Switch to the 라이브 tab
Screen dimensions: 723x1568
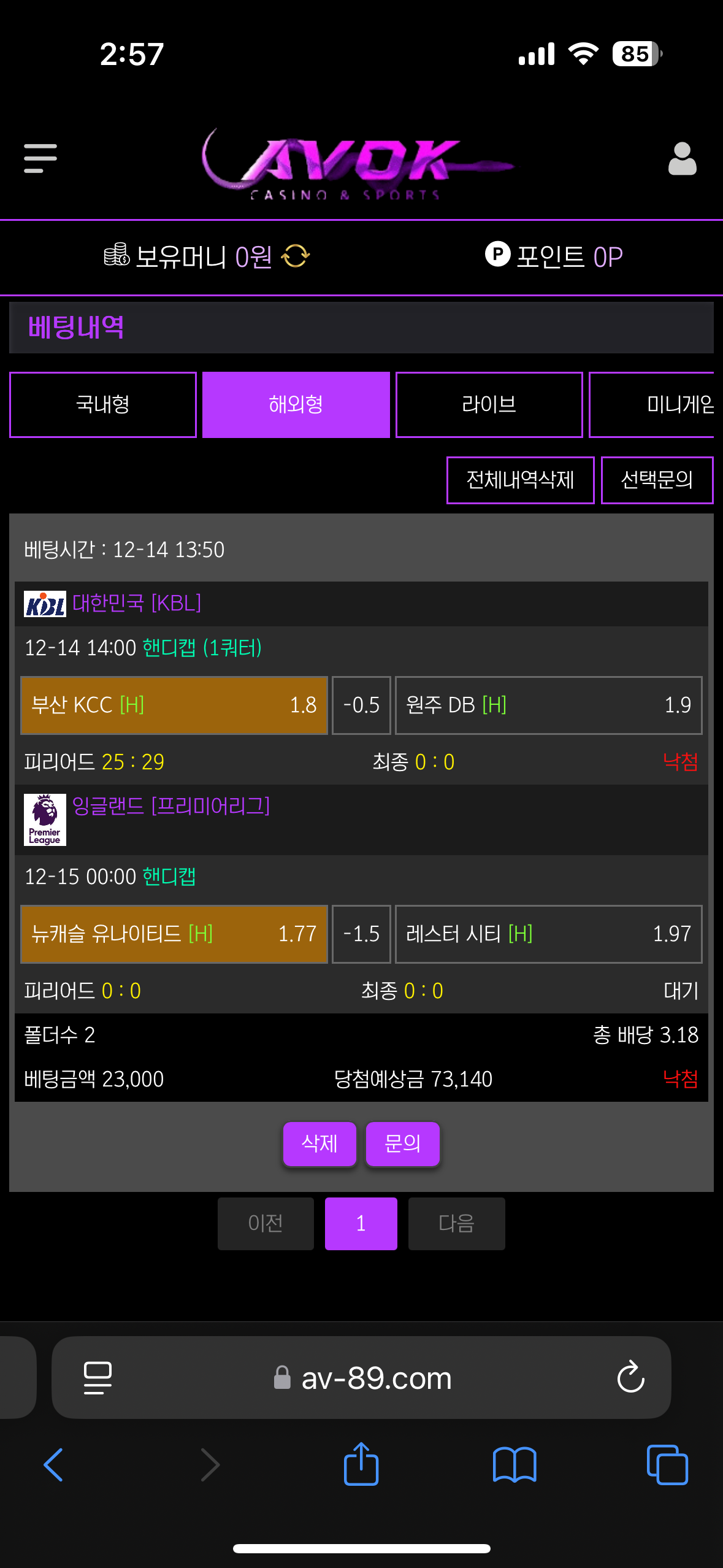[x=489, y=405]
